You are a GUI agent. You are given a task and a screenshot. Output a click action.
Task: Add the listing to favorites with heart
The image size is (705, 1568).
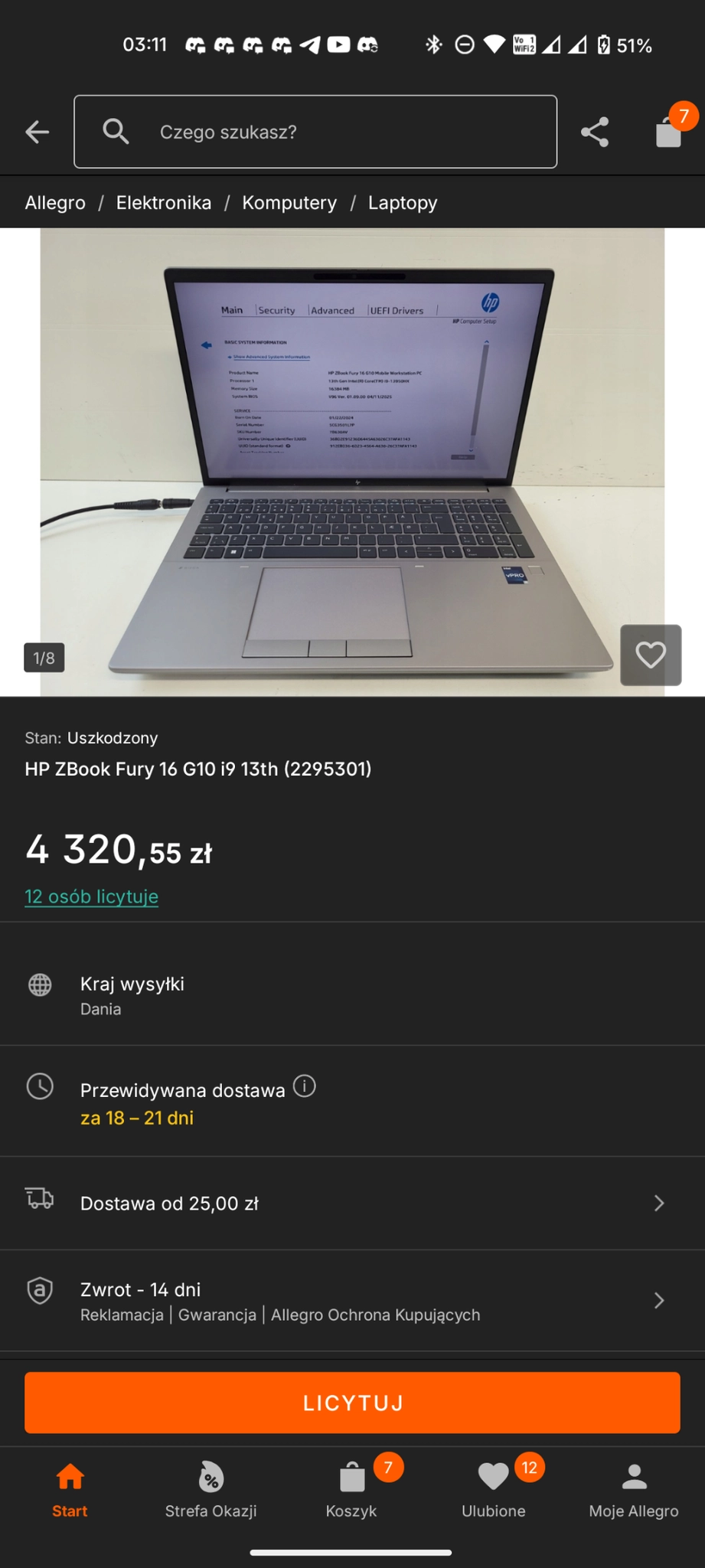(651, 655)
